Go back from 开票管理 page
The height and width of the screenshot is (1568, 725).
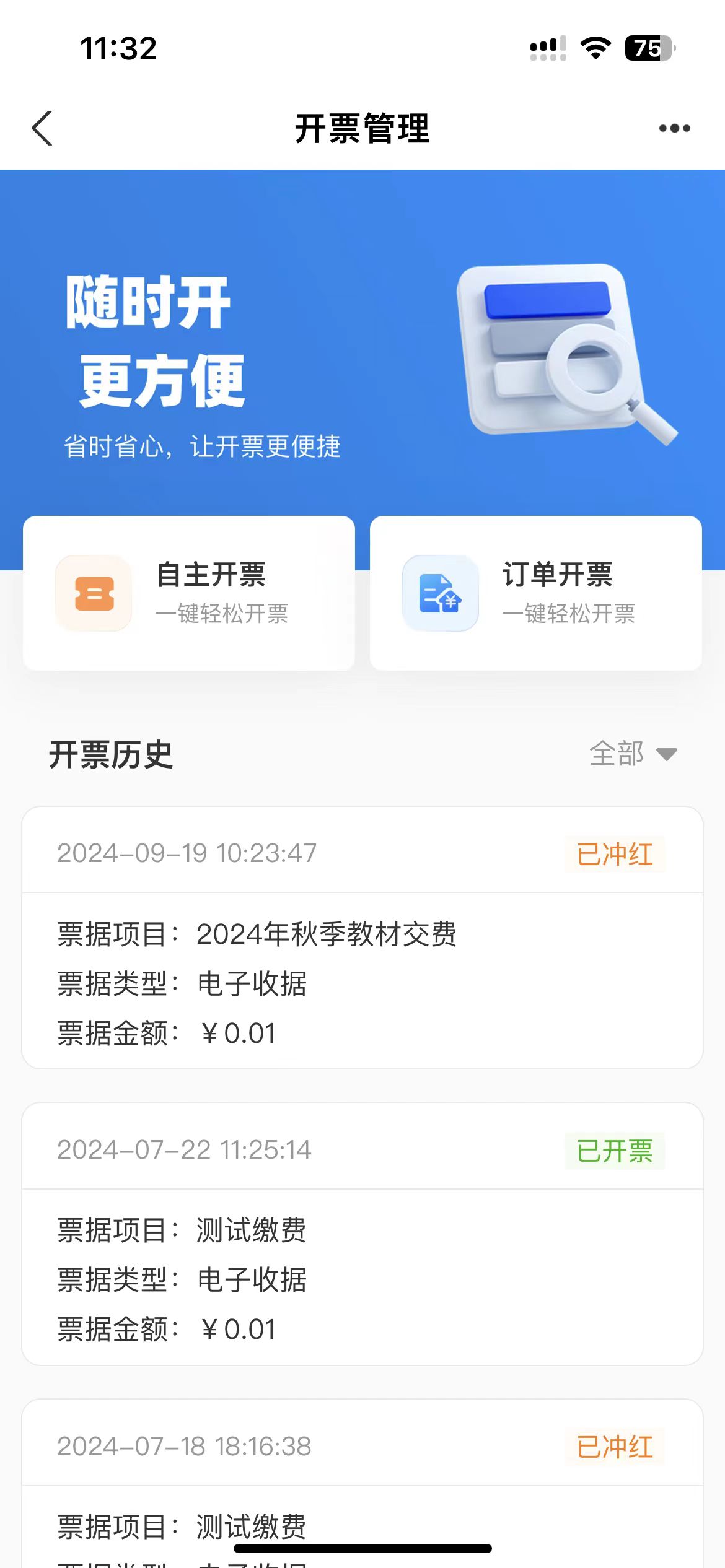(x=42, y=129)
